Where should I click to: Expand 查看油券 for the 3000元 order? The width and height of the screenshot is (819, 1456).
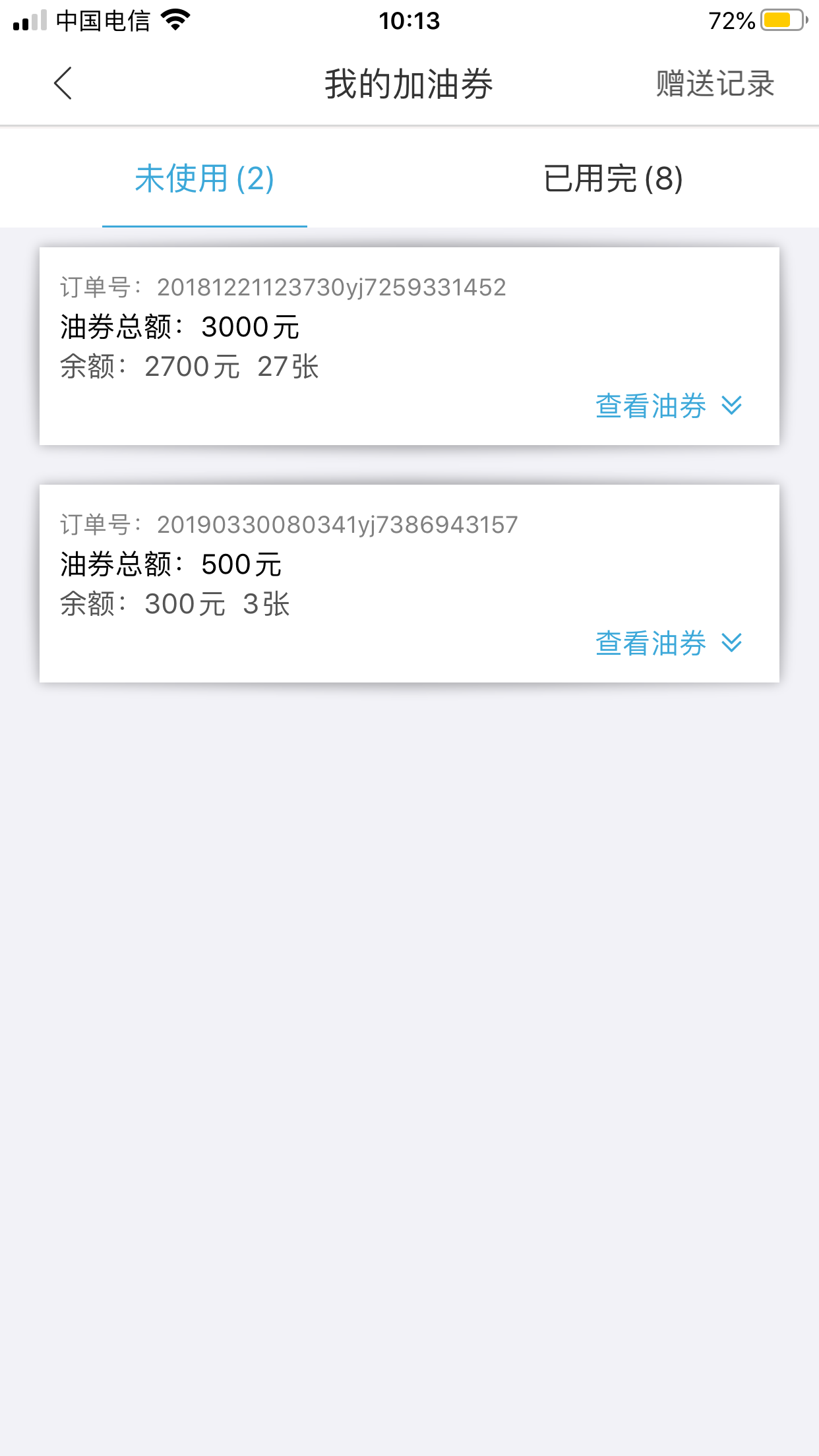(668, 406)
